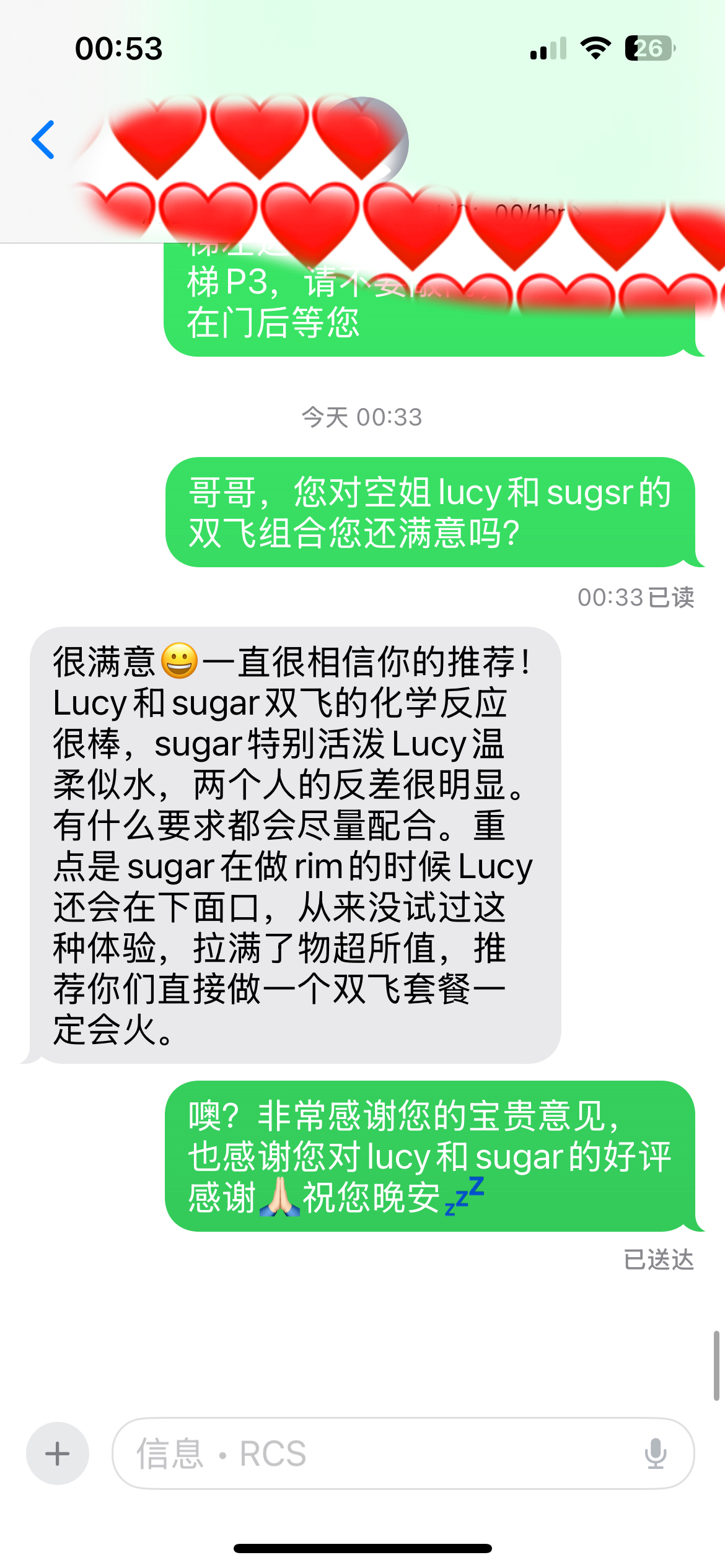Start voice dictation with the microphone
This screenshot has width=725, height=1568.
655,1453
